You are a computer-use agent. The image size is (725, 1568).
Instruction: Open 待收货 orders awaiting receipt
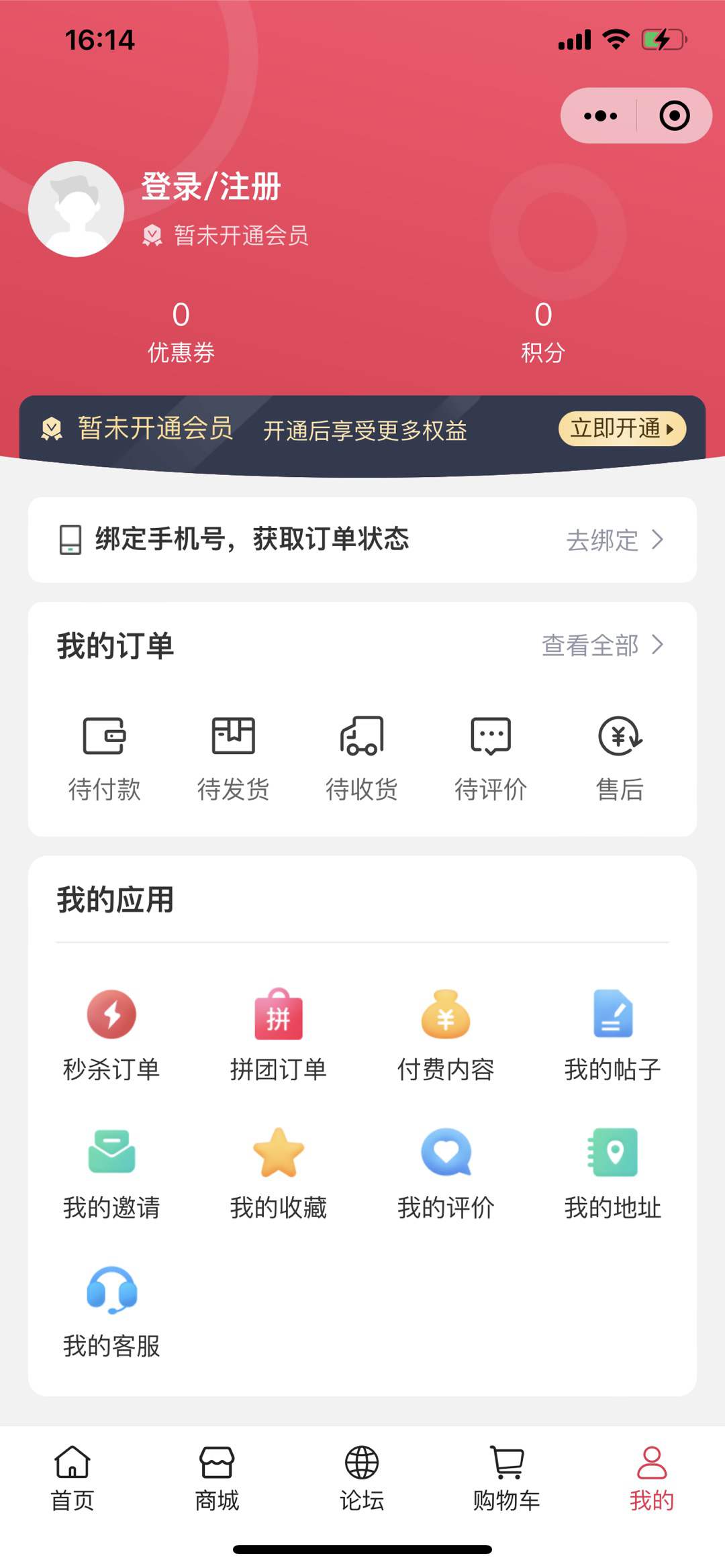click(362, 758)
